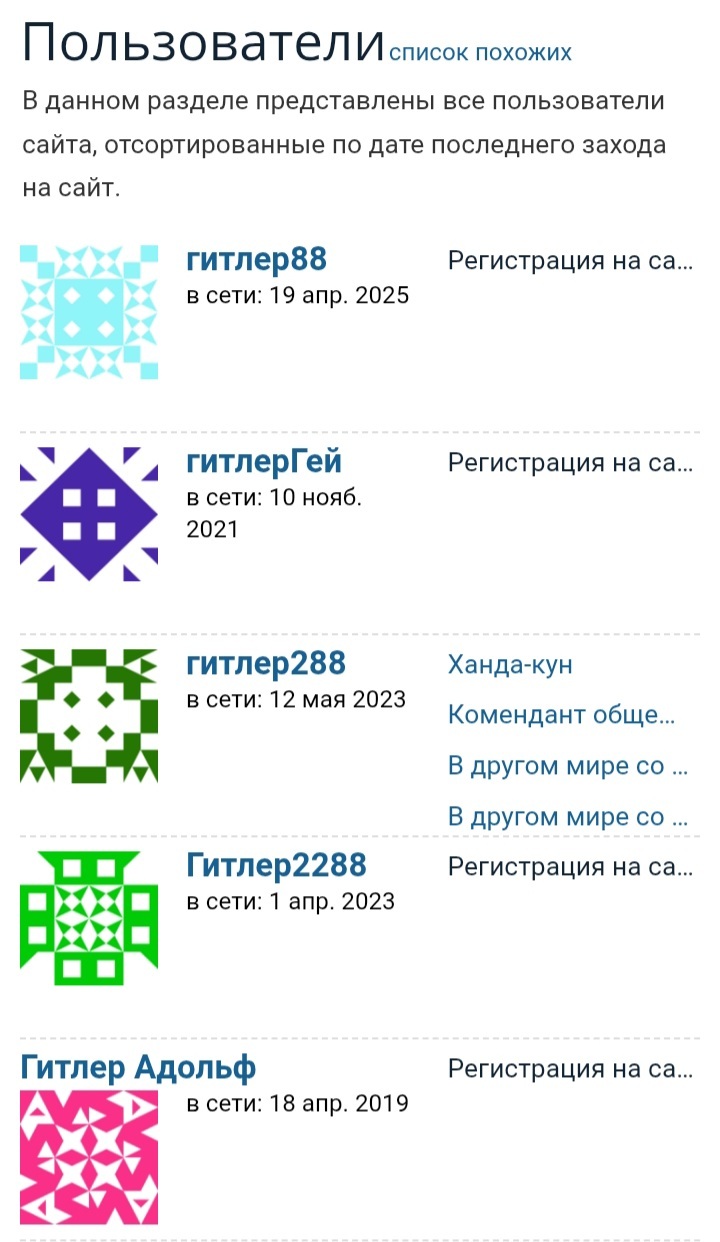Open the "Комендант обще..." title link

pos(561,715)
